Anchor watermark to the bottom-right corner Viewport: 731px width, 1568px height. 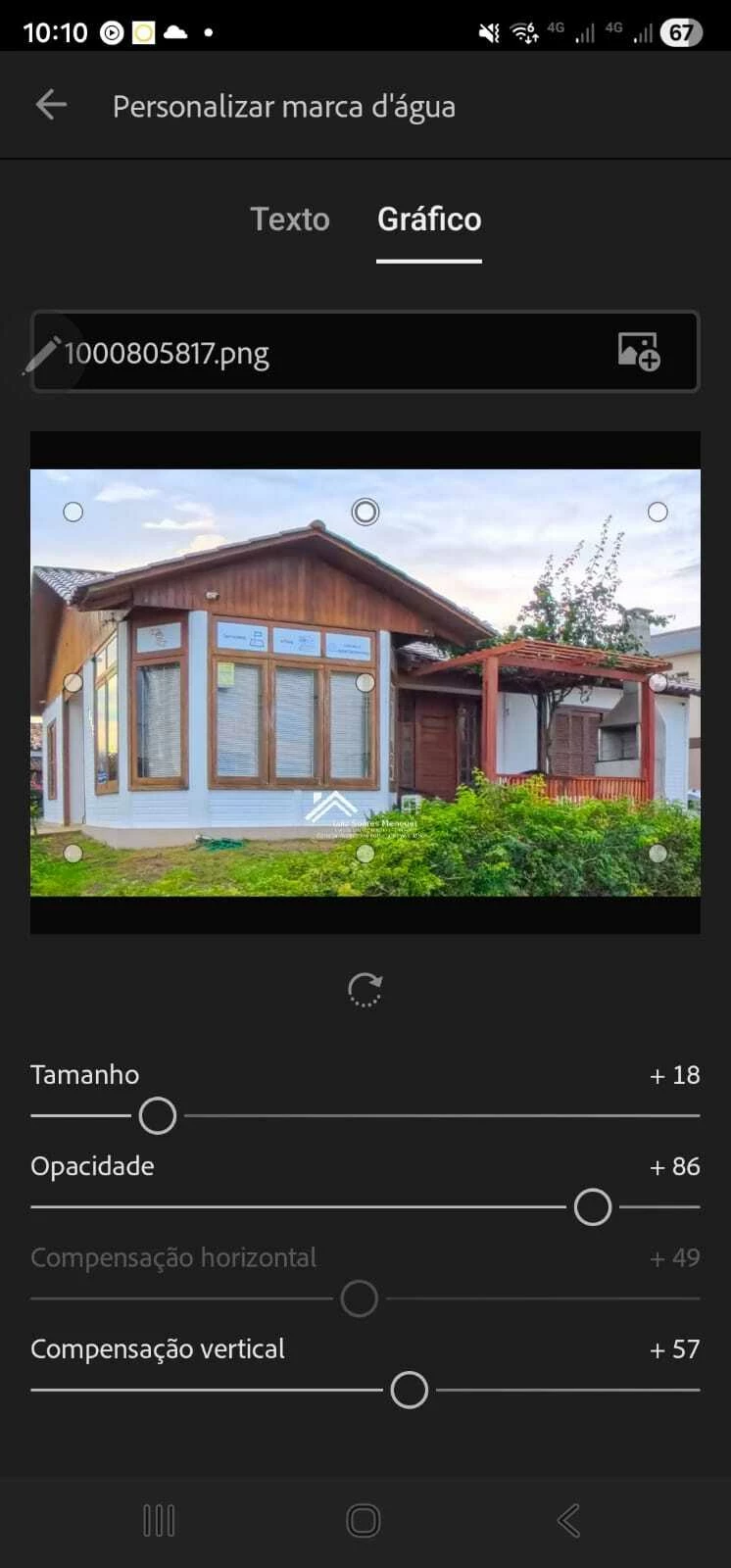(658, 853)
